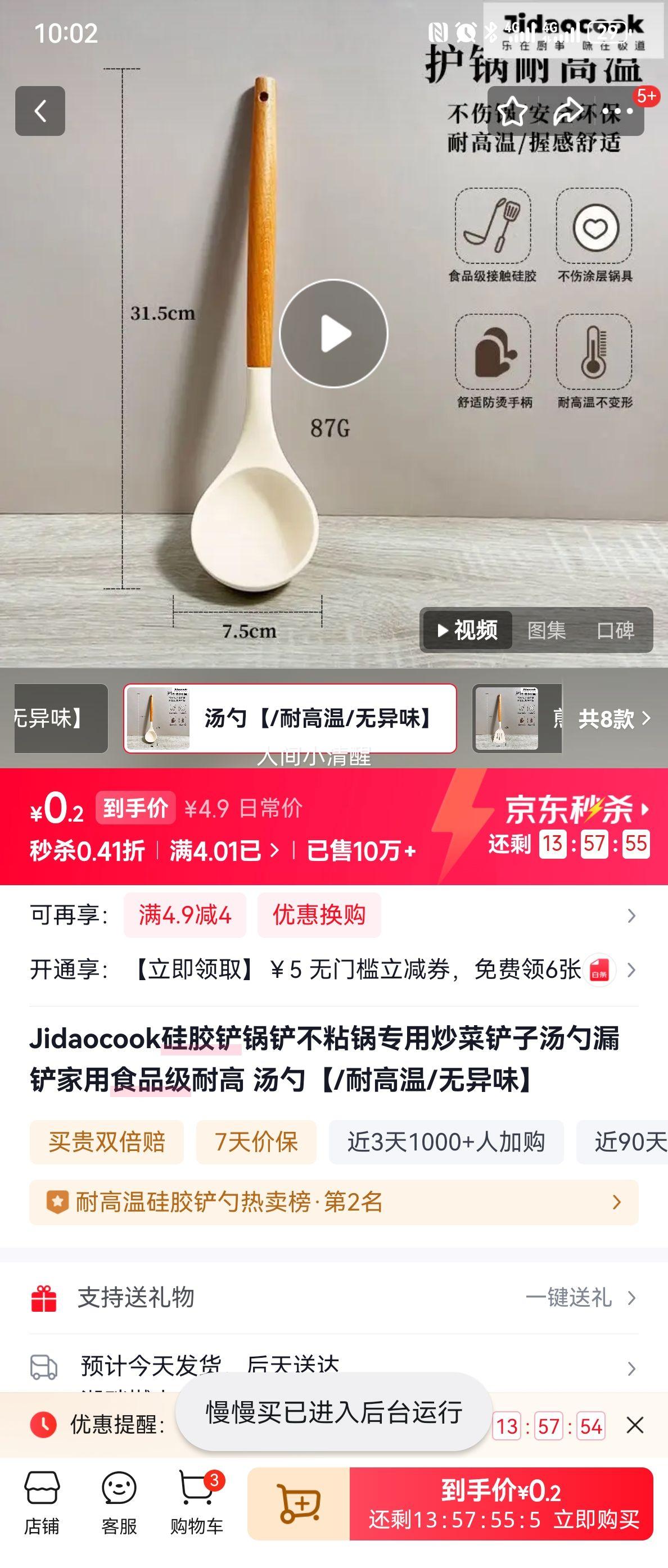Image resolution: width=668 pixels, height=1568 pixels.
Task: Expand the 共8款 variant list
Action: tap(609, 718)
